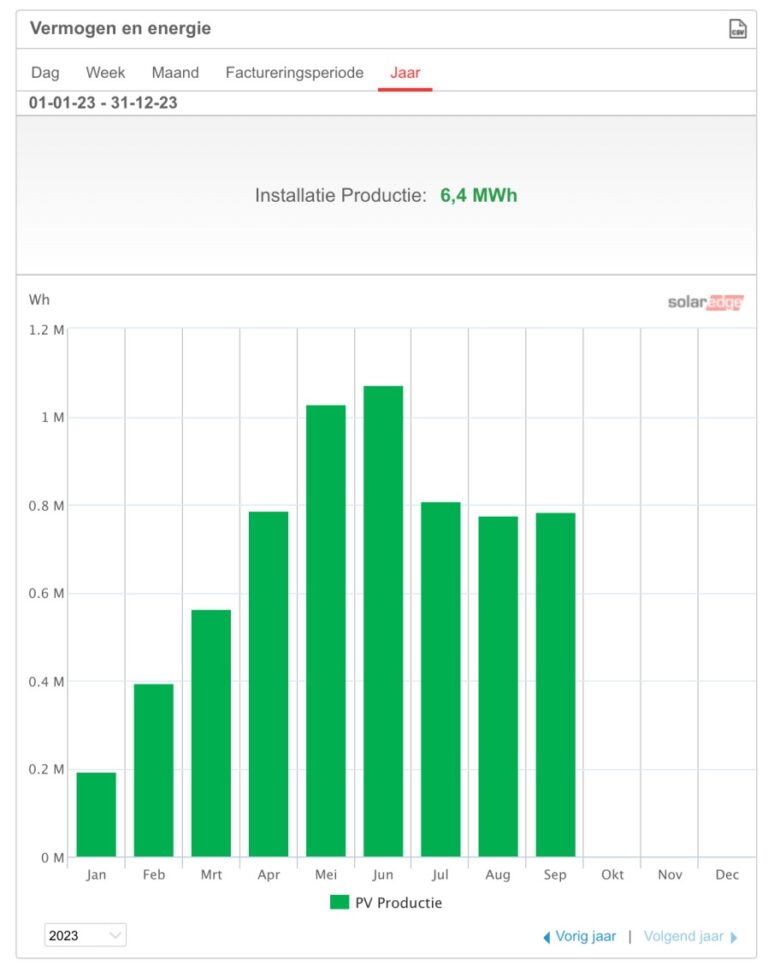
Task: Open the year selector chevron
Action: click(x=116, y=935)
